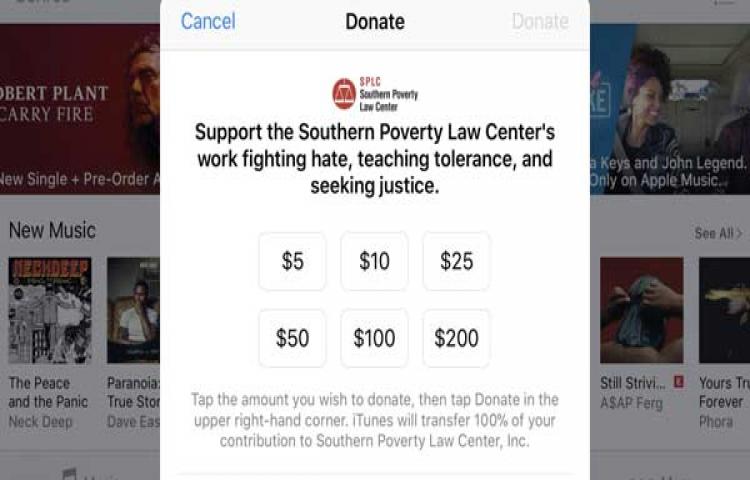This screenshot has height=480, width=750.
Task: Choose the $100 donation amount
Action: [x=374, y=338]
